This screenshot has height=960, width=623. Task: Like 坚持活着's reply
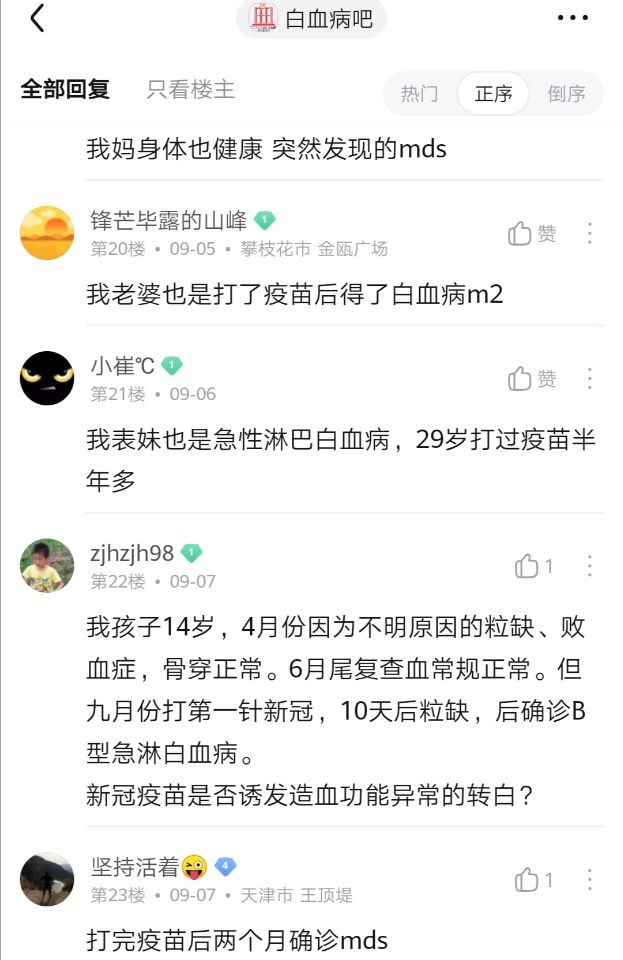tap(534, 880)
